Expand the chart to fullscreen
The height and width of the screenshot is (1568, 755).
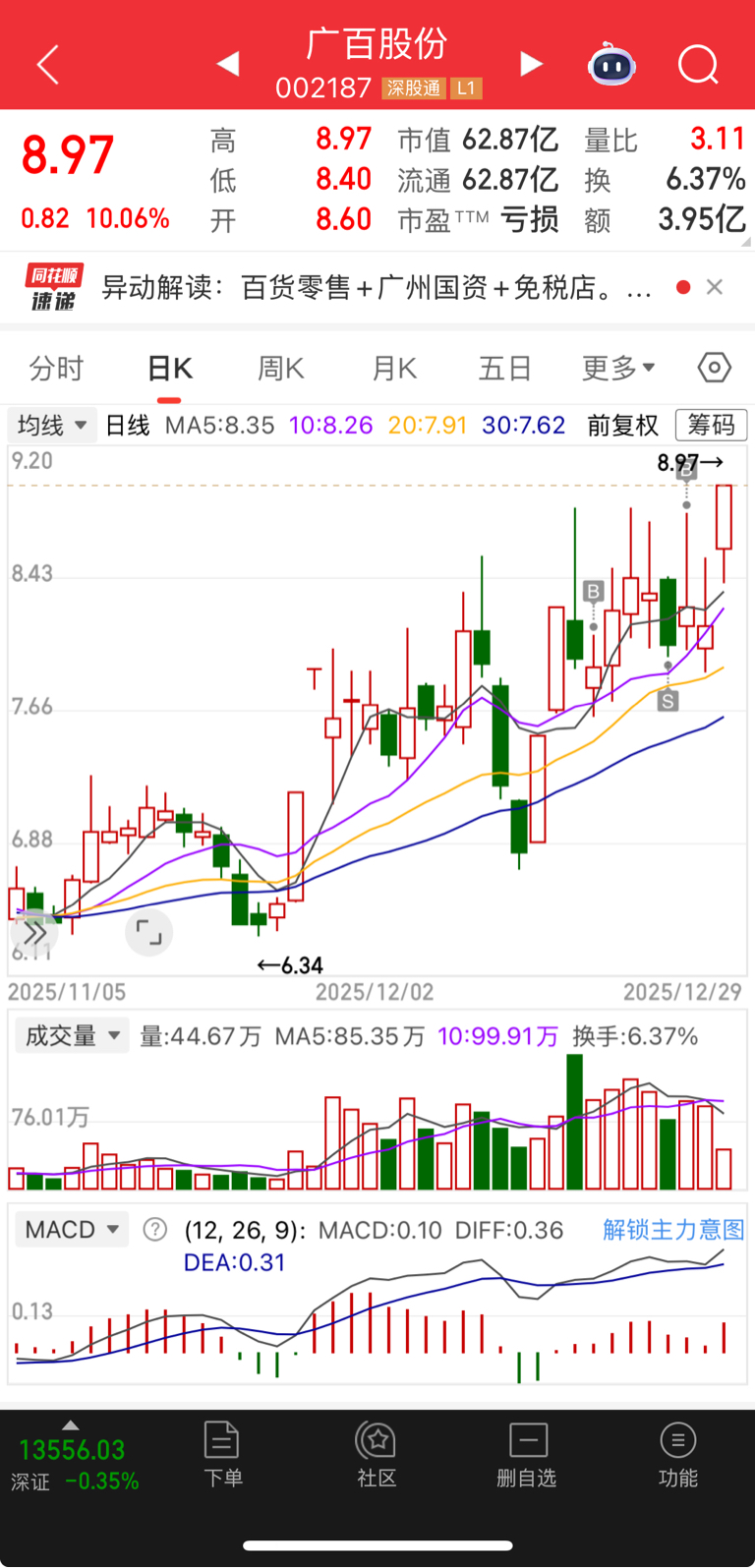click(148, 932)
